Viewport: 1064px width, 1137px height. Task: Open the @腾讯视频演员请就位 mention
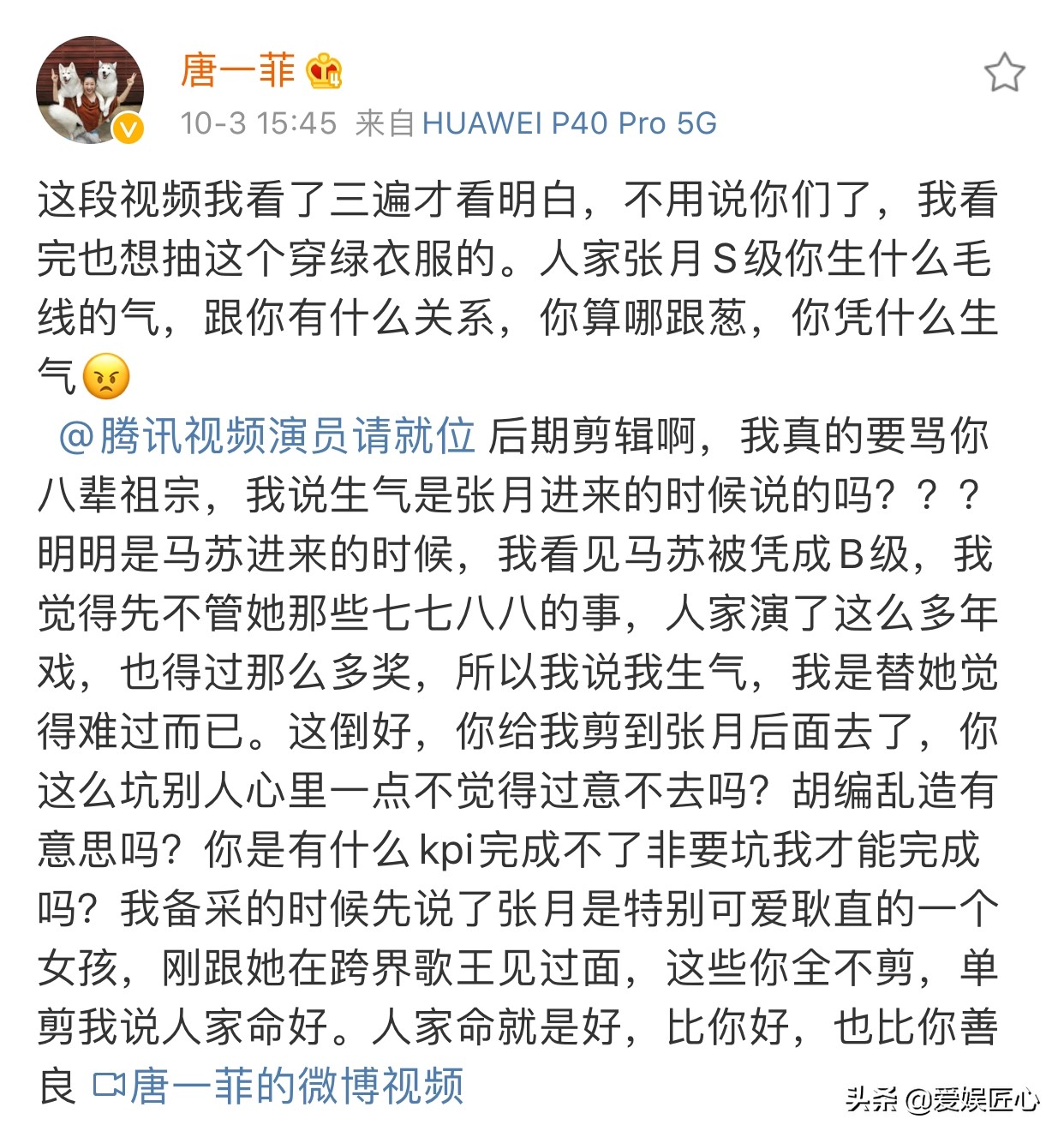266,436
